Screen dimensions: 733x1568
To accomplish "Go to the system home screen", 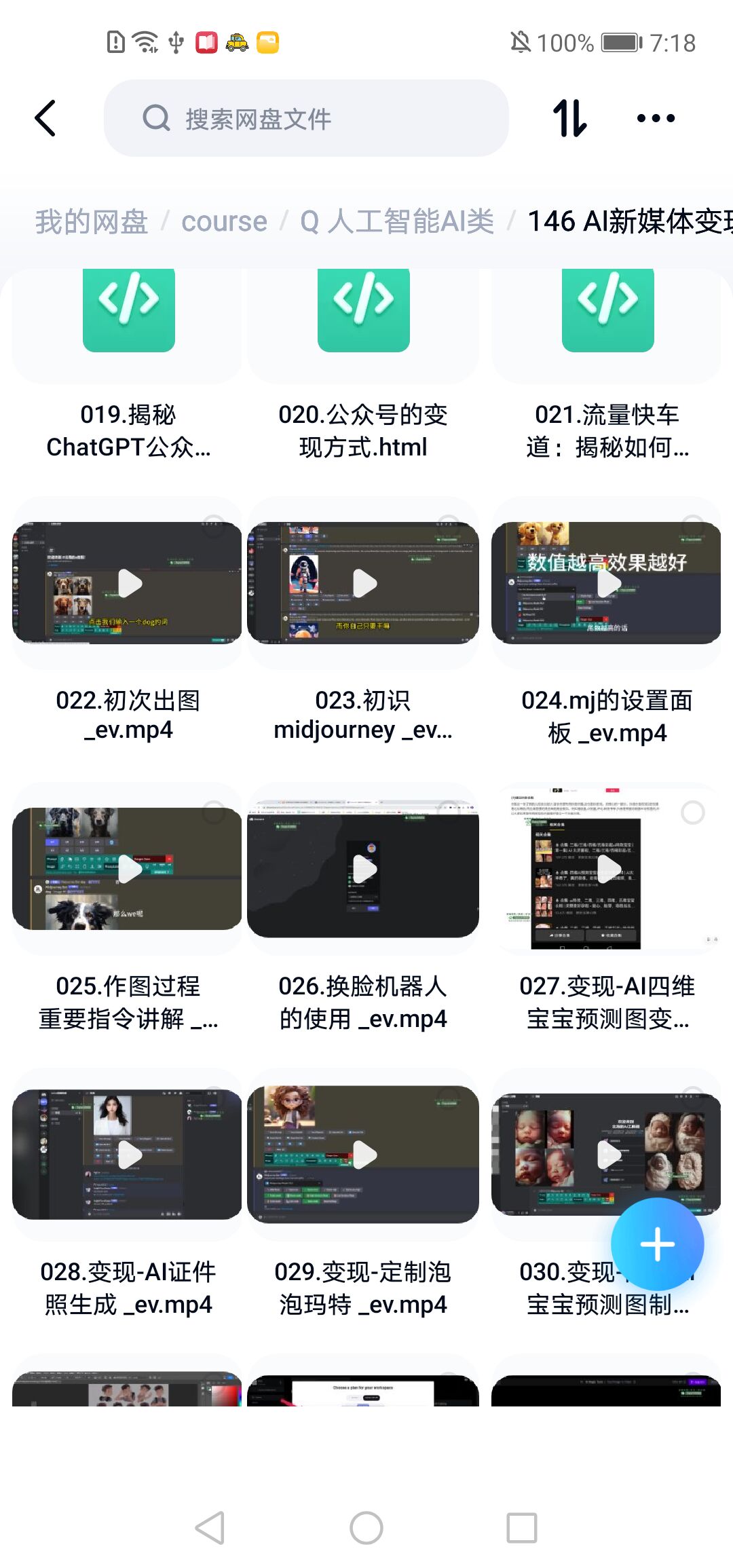I will coord(366,1528).
